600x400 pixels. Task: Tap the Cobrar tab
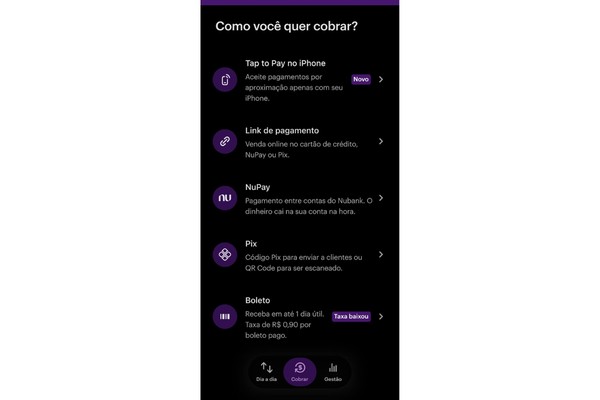pyautogui.click(x=300, y=372)
